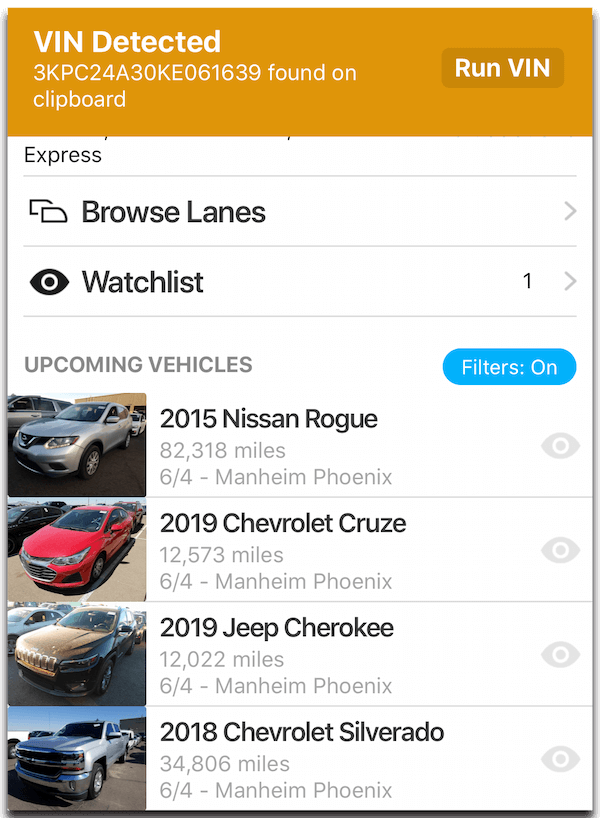600x818 pixels.
Task: Tap the Filters: On chip
Action: [x=509, y=367]
